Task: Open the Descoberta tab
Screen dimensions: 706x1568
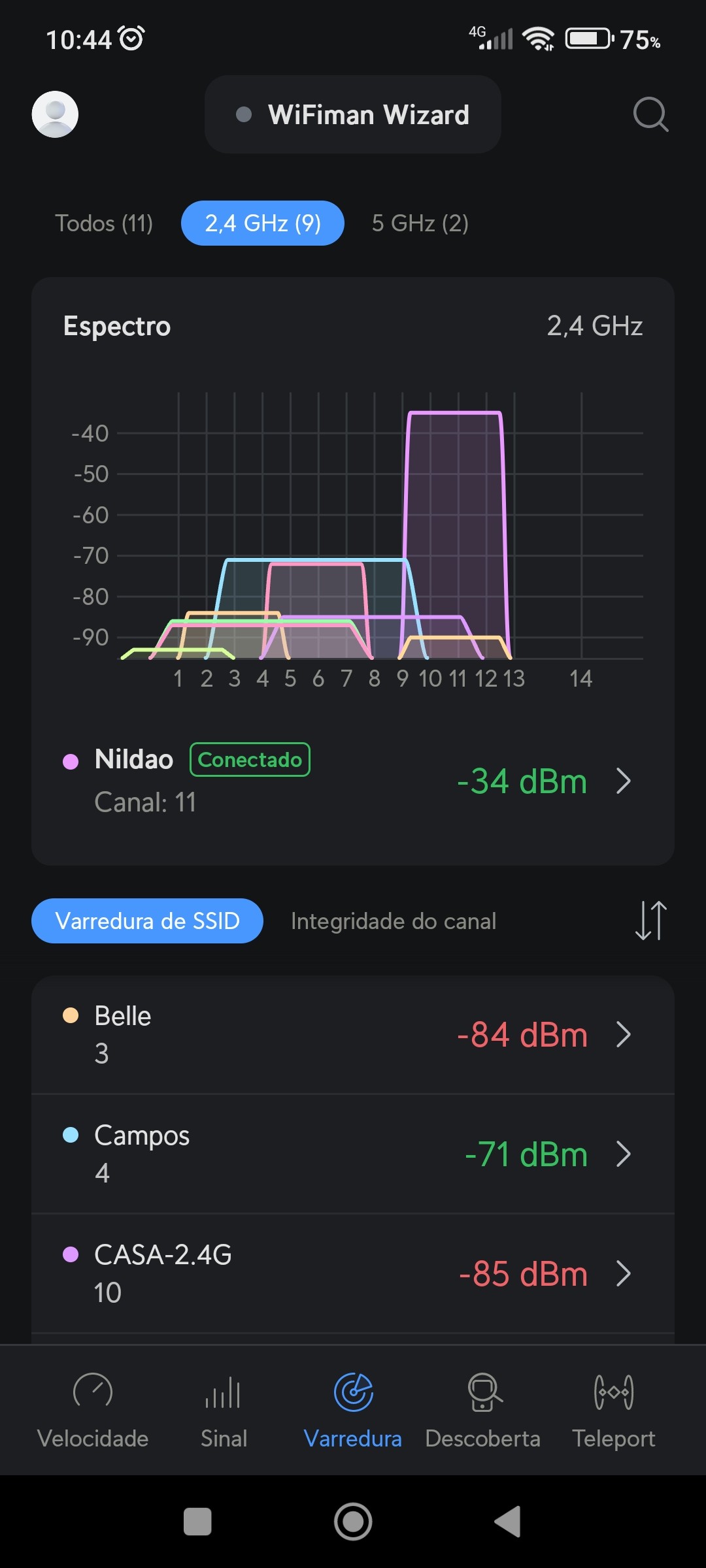Action: click(x=483, y=1409)
